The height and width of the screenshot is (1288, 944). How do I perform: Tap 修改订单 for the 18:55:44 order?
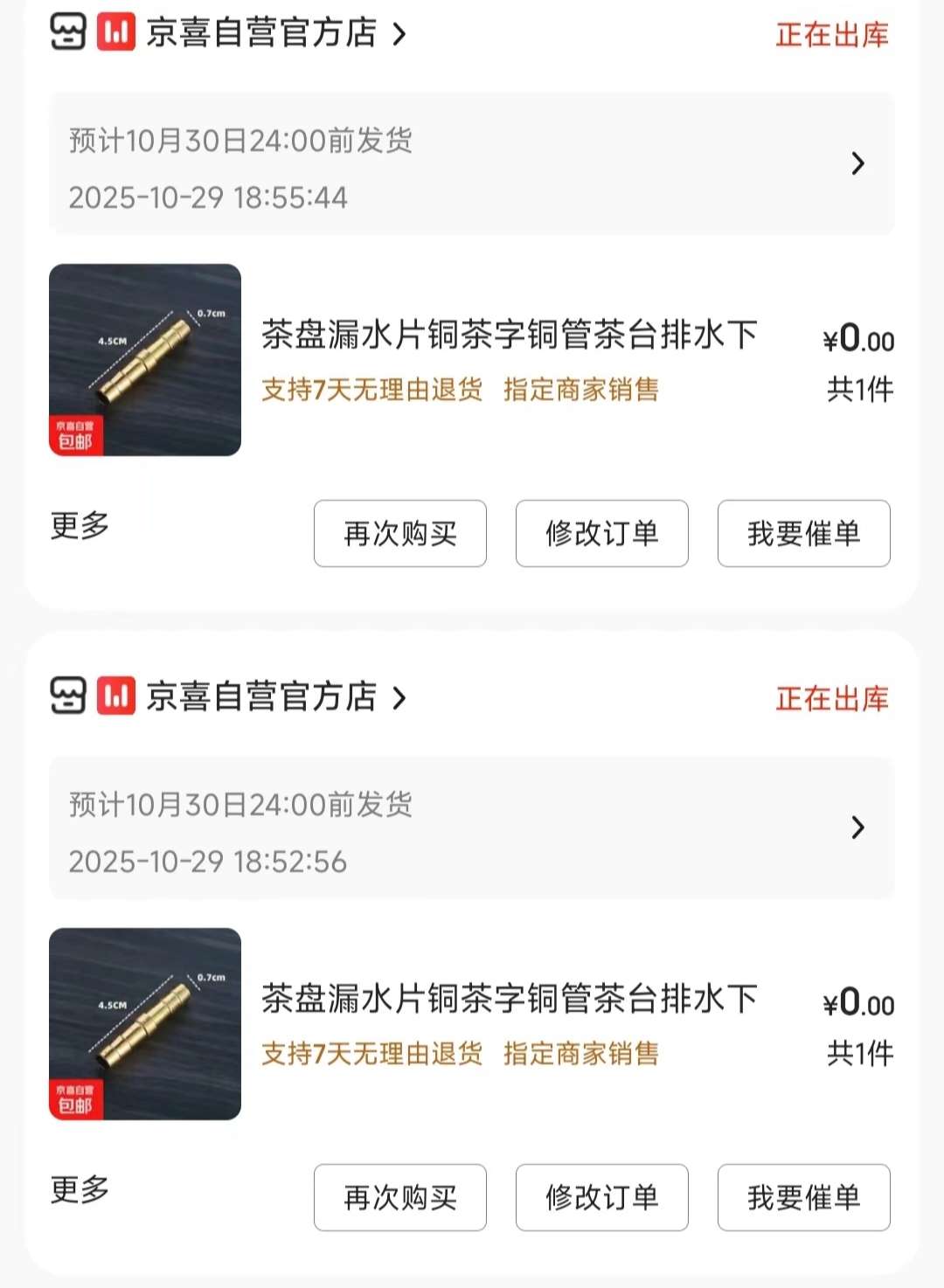pyautogui.click(x=602, y=533)
